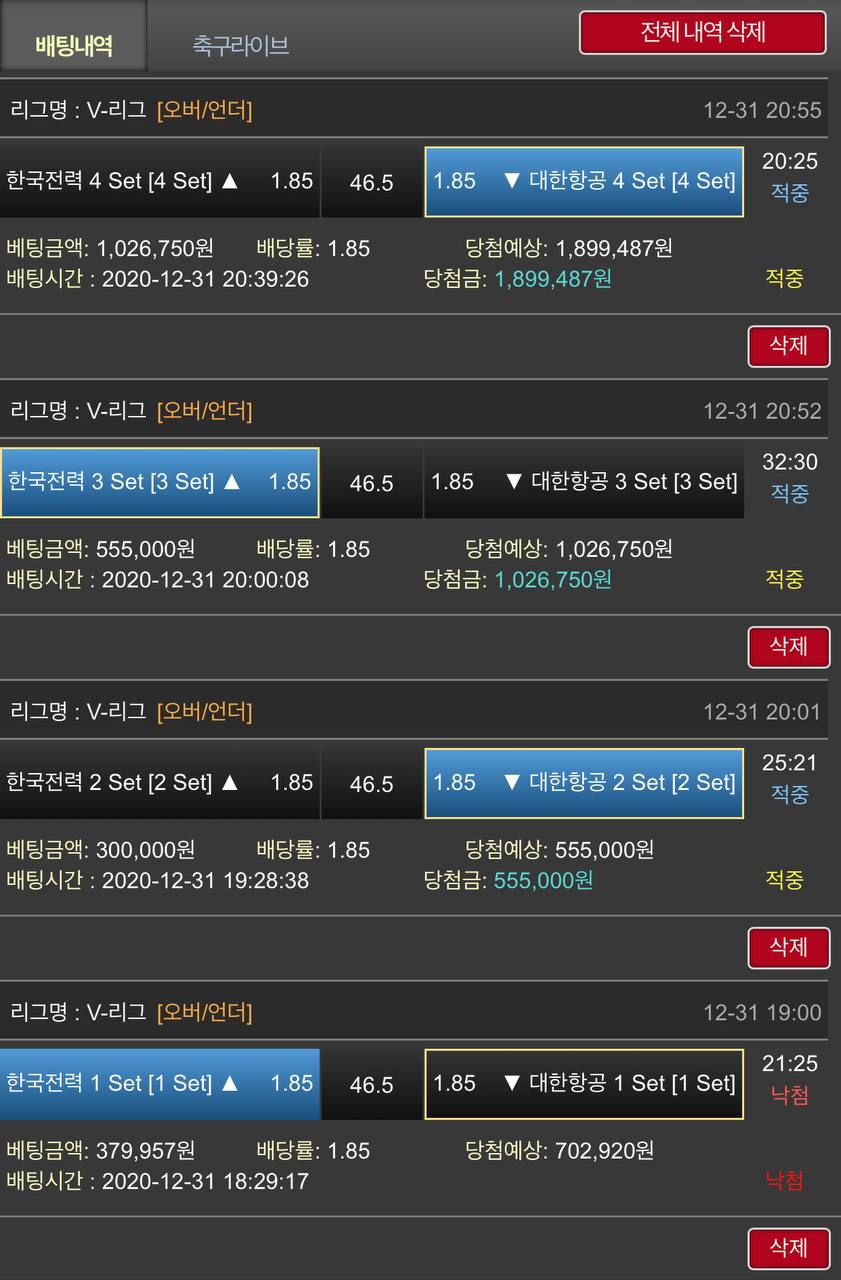Image resolution: width=841 pixels, height=1280 pixels.
Task: Delete all history with 전체 내역 삭제
Action: point(702,32)
